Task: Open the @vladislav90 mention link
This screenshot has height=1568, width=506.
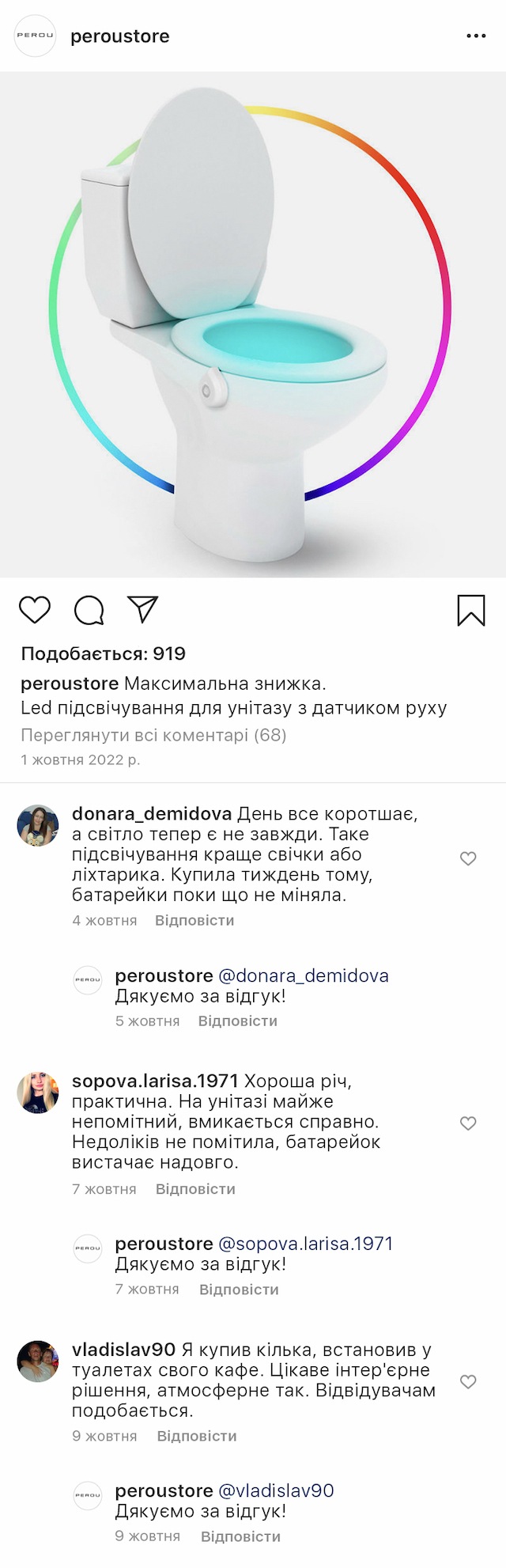Action: coord(276,1490)
